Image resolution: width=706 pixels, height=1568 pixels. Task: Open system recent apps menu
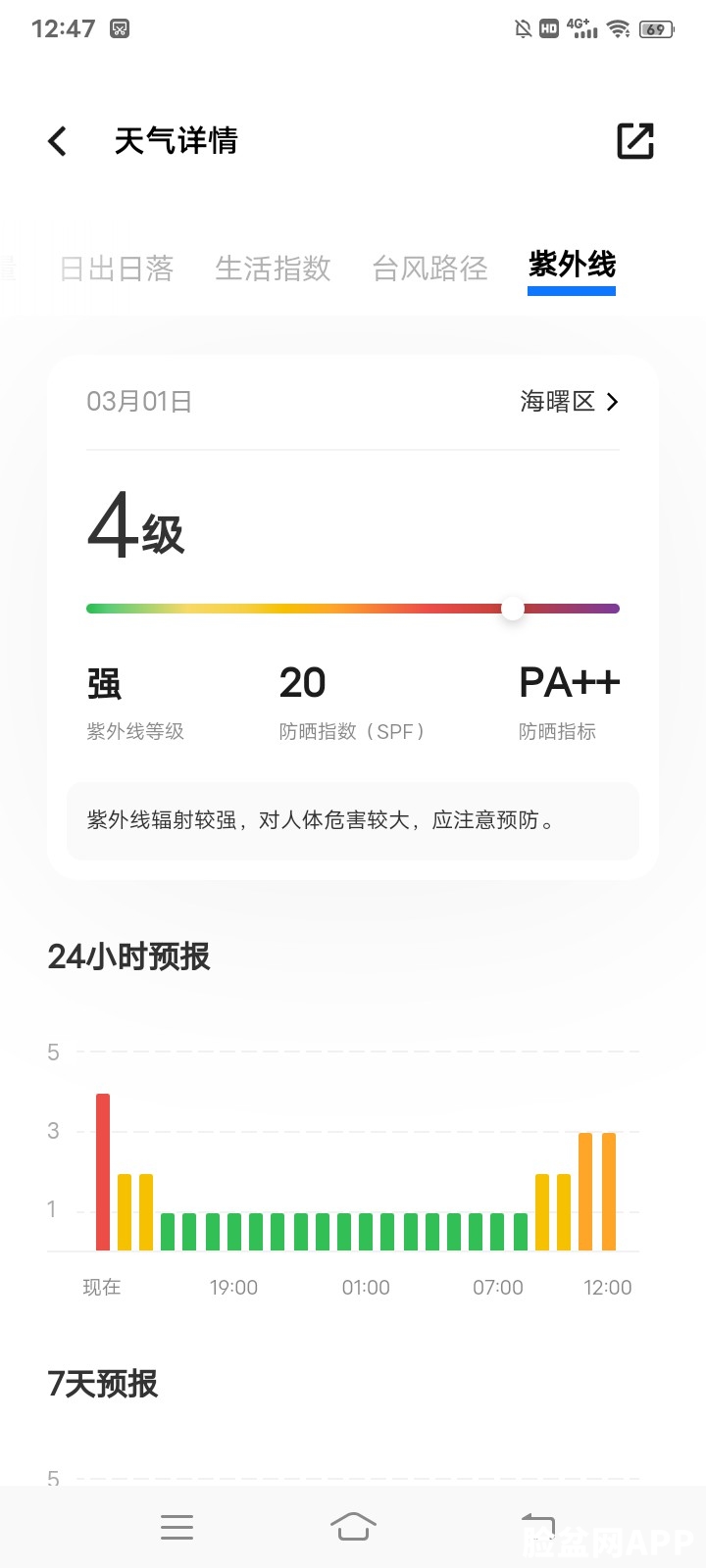pyautogui.click(x=176, y=1527)
